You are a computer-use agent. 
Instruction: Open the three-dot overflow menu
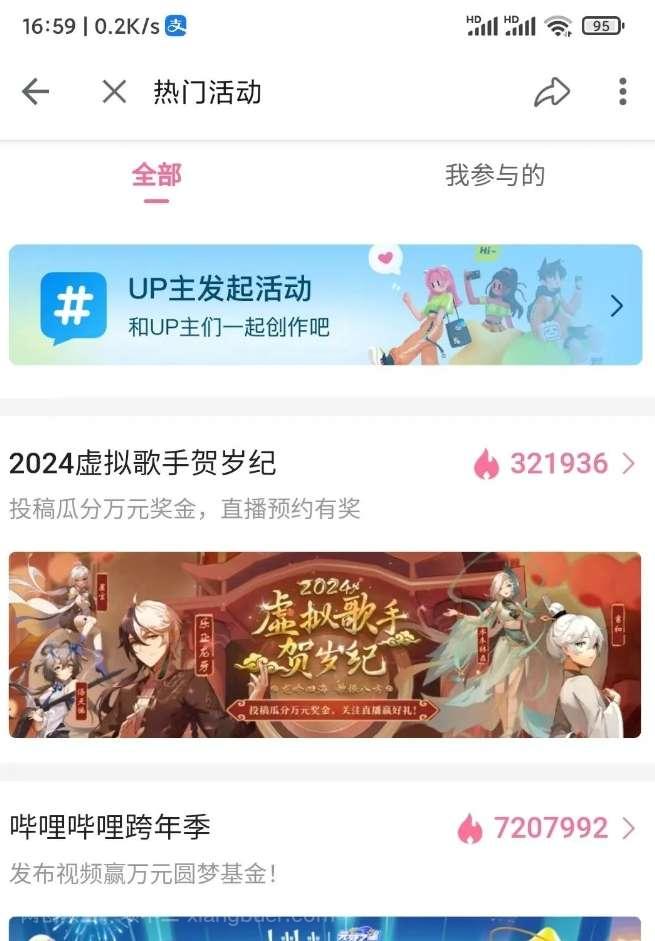(622, 92)
